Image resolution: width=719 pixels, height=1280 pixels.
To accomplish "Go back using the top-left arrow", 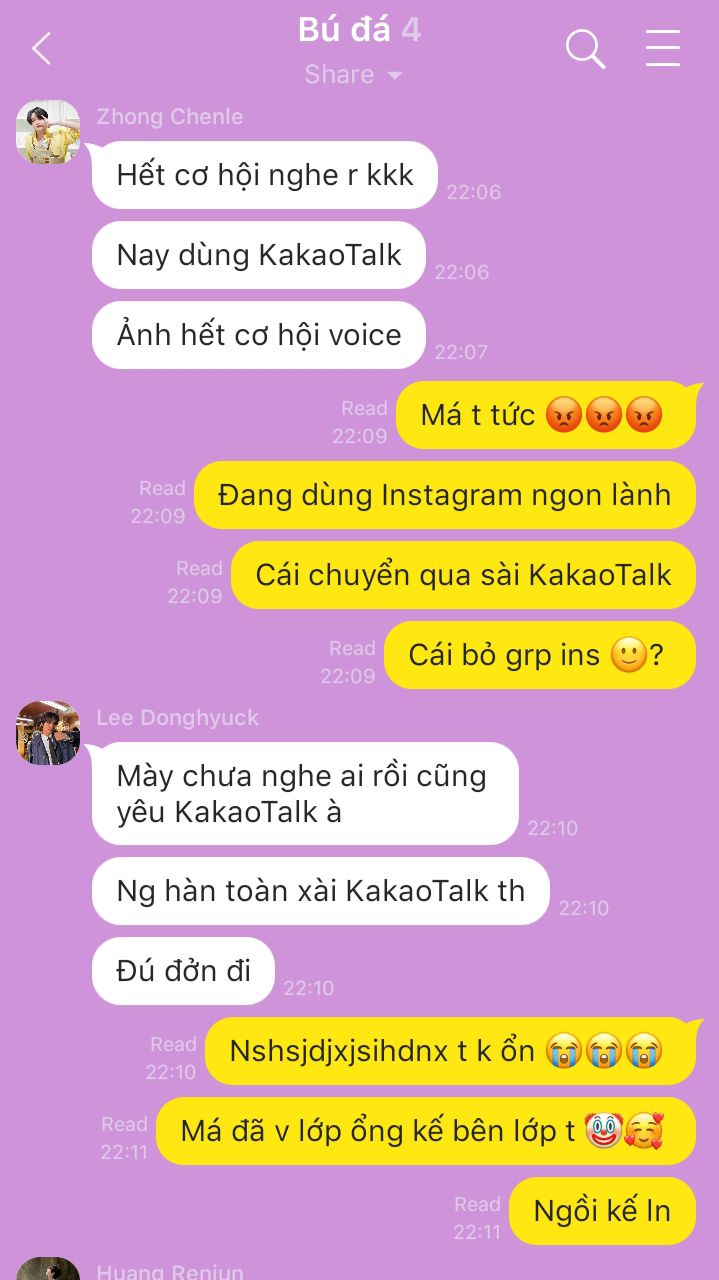I will (x=41, y=48).
